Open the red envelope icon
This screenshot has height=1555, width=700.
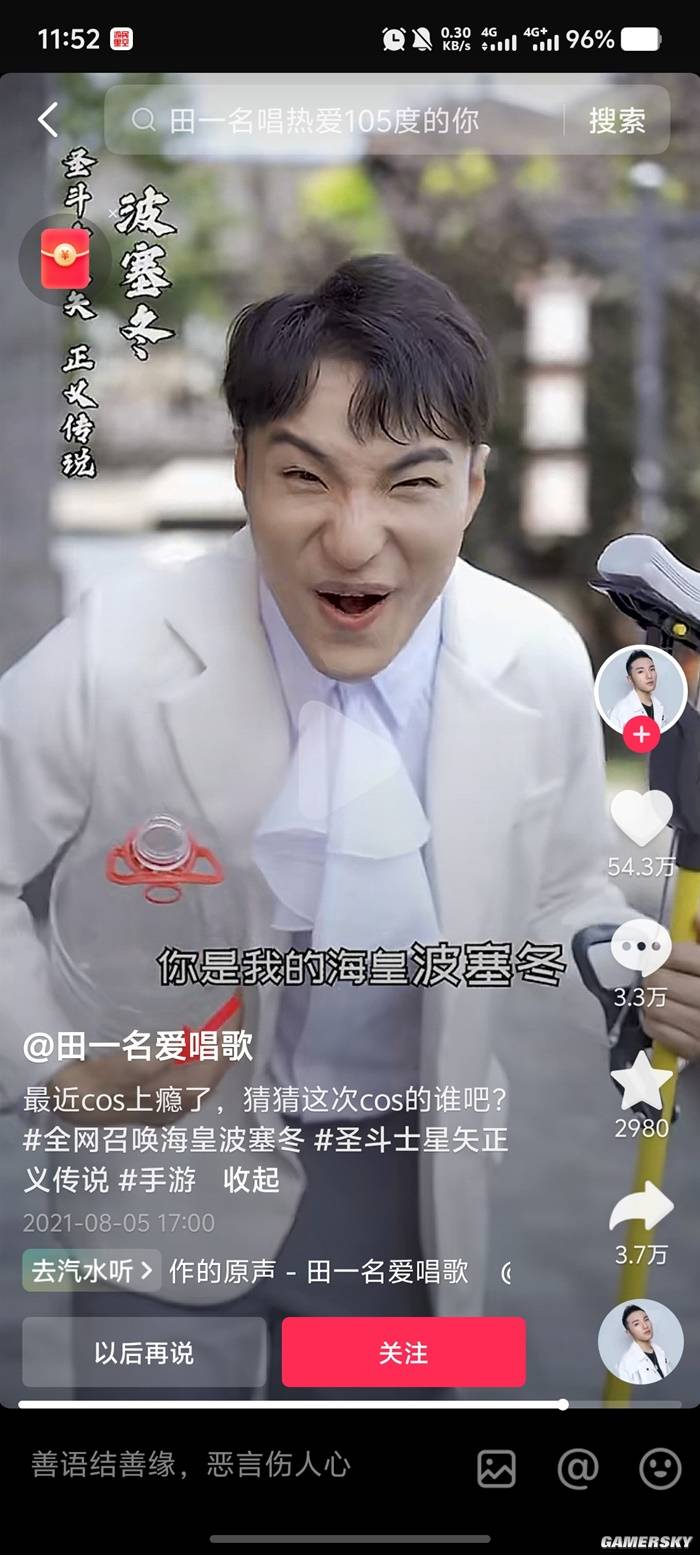coord(65,258)
